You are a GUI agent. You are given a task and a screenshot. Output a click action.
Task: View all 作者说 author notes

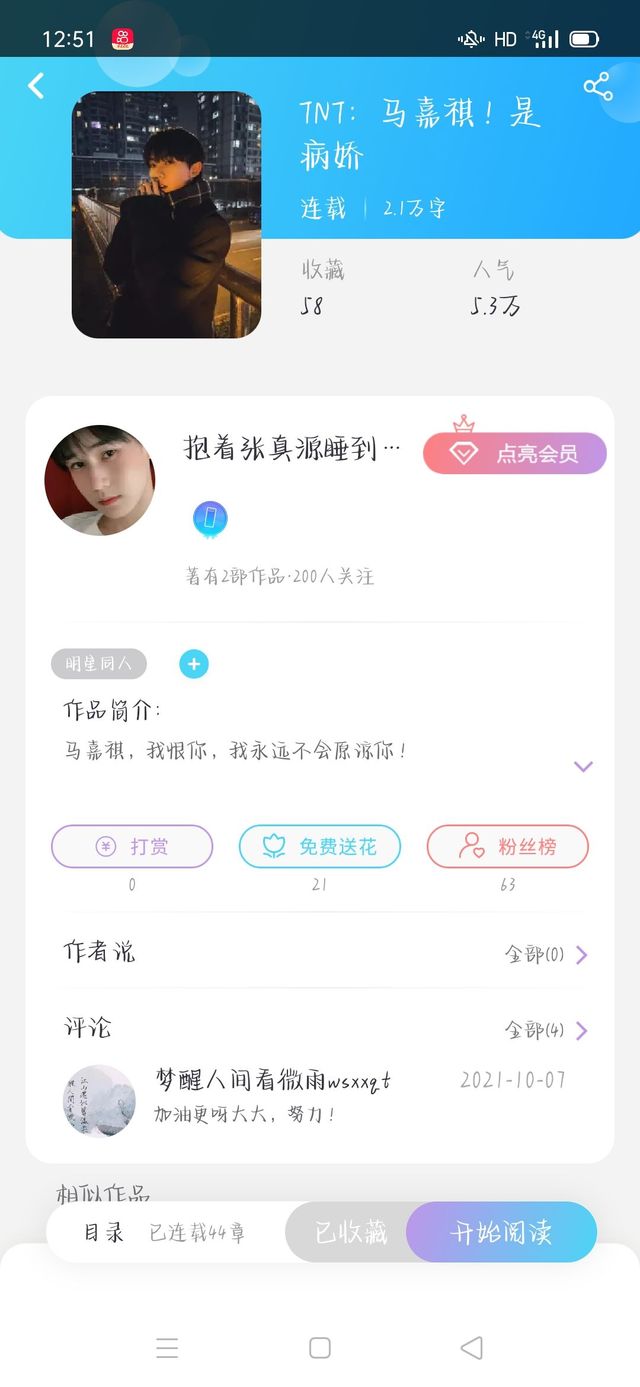(x=547, y=954)
